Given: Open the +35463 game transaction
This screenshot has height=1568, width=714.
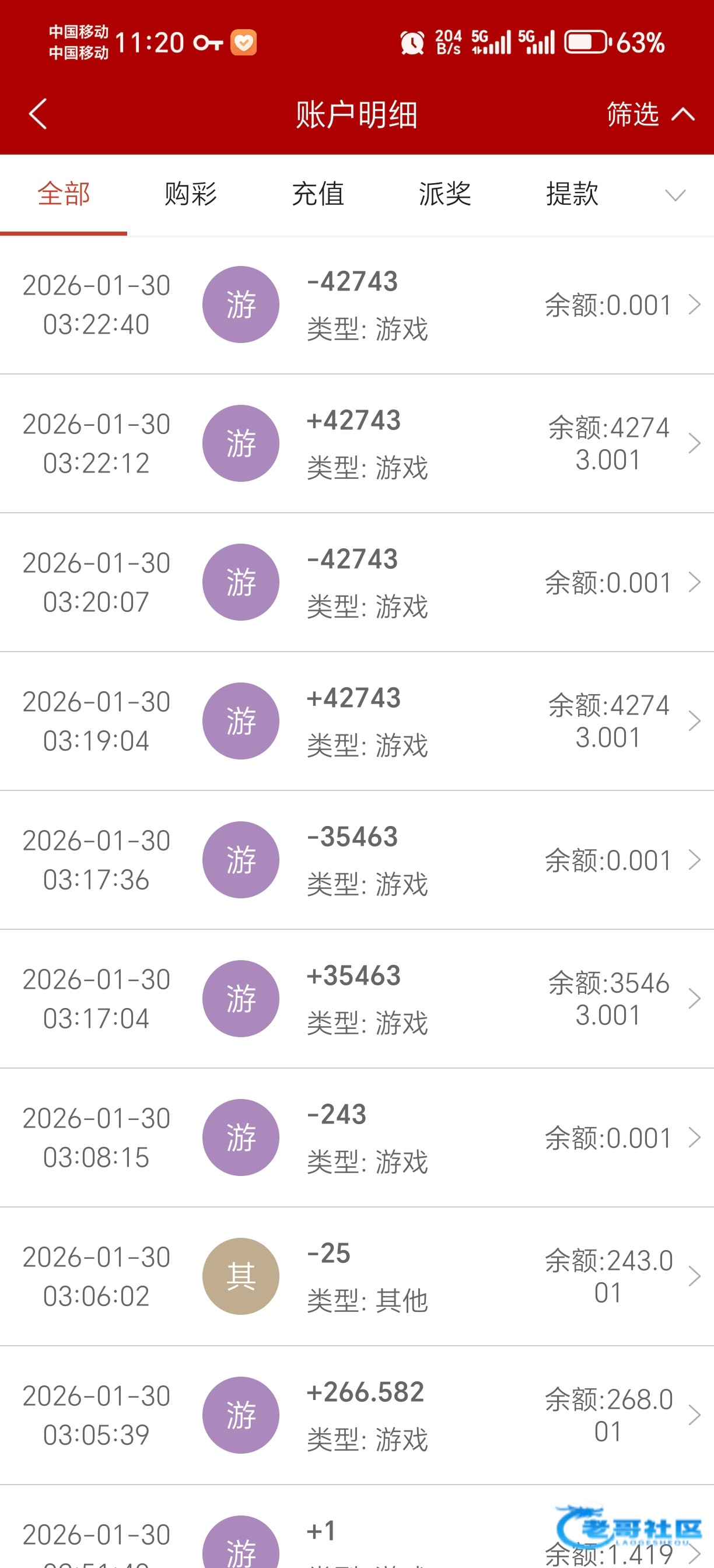Looking at the screenshot, I should pos(356,999).
